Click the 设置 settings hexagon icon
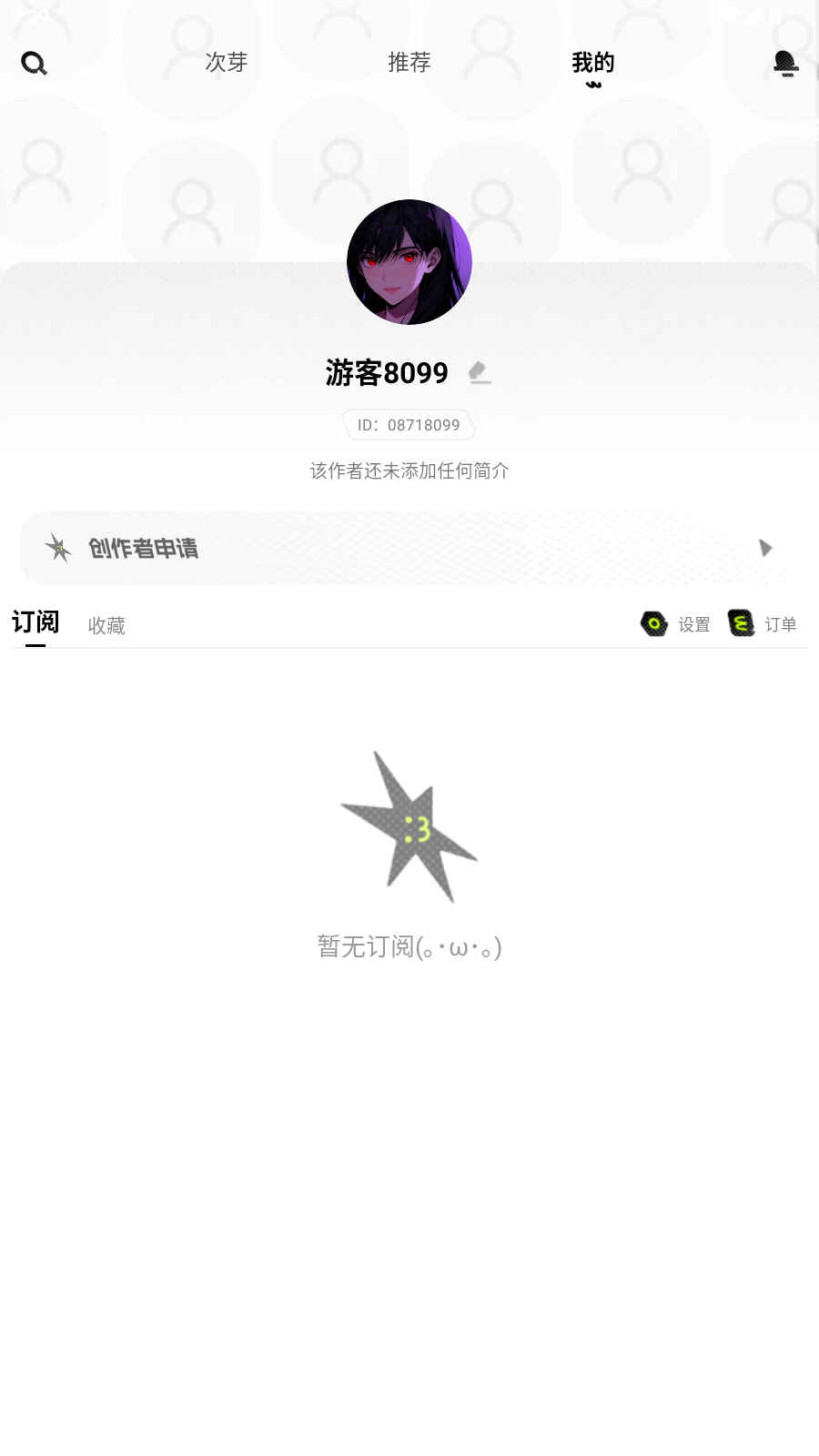819x1456 pixels. coord(655,623)
